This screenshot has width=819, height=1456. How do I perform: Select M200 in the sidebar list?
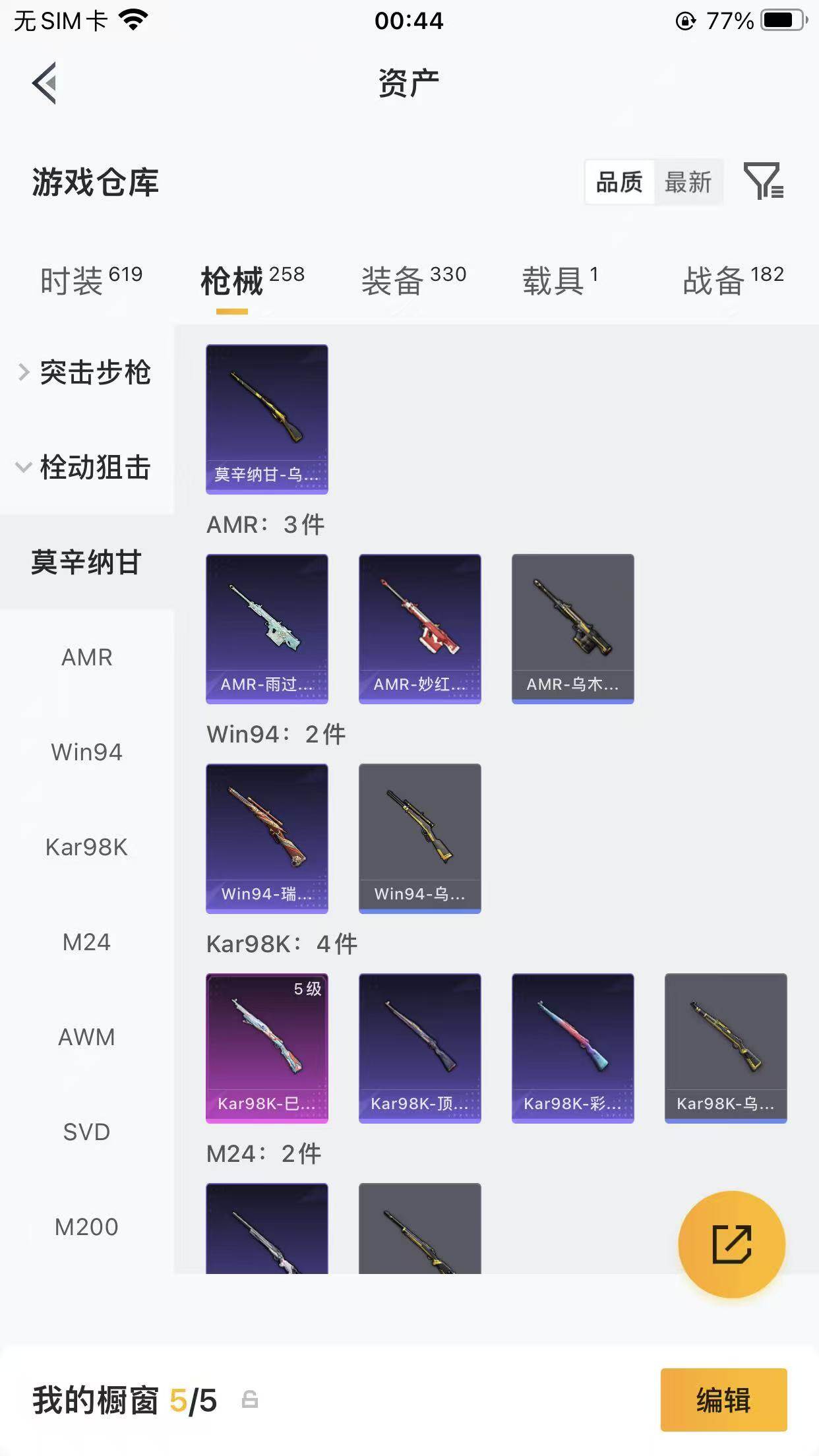pyautogui.click(x=85, y=1227)
